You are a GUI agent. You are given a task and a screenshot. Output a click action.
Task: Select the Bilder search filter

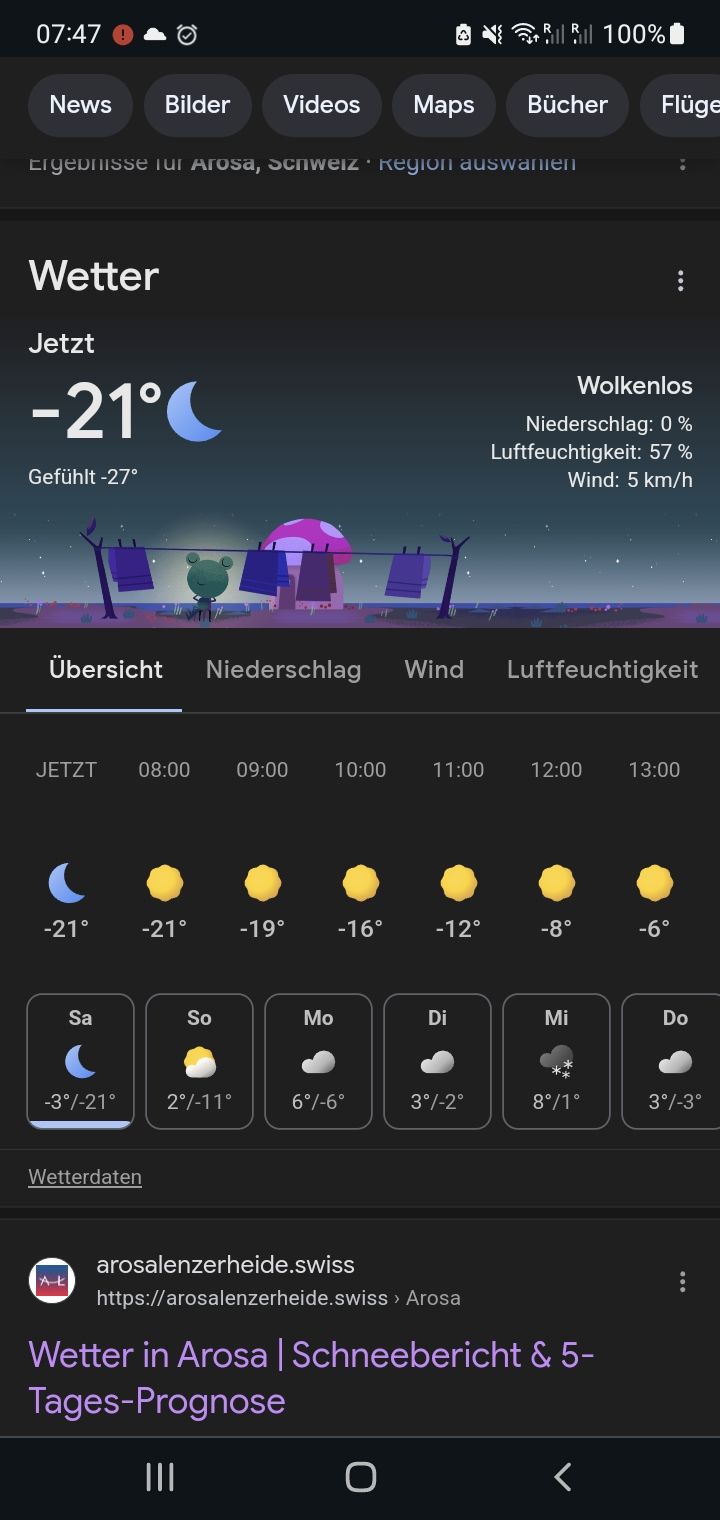pos(197,105)
